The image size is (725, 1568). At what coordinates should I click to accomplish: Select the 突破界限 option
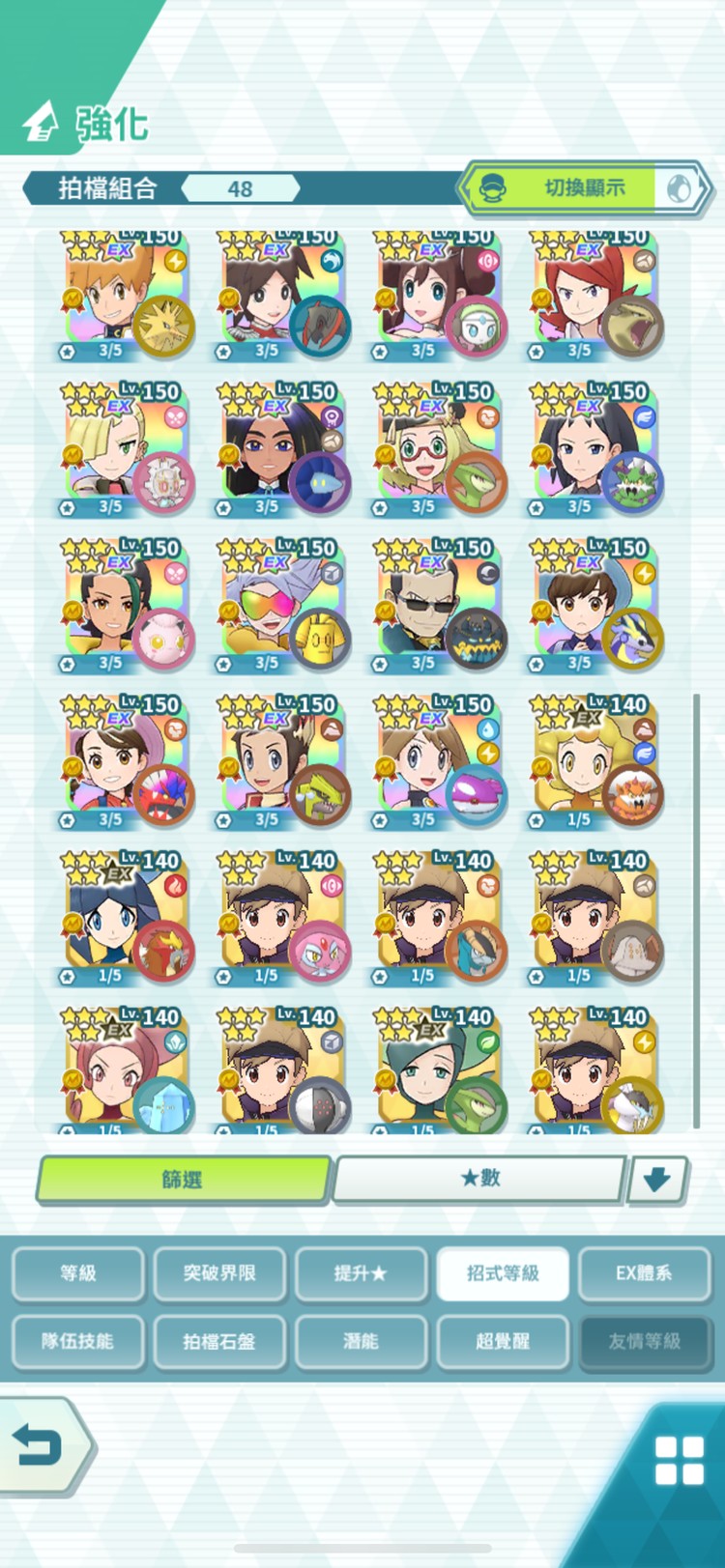pyautogui.click(x=219, y=1273)
